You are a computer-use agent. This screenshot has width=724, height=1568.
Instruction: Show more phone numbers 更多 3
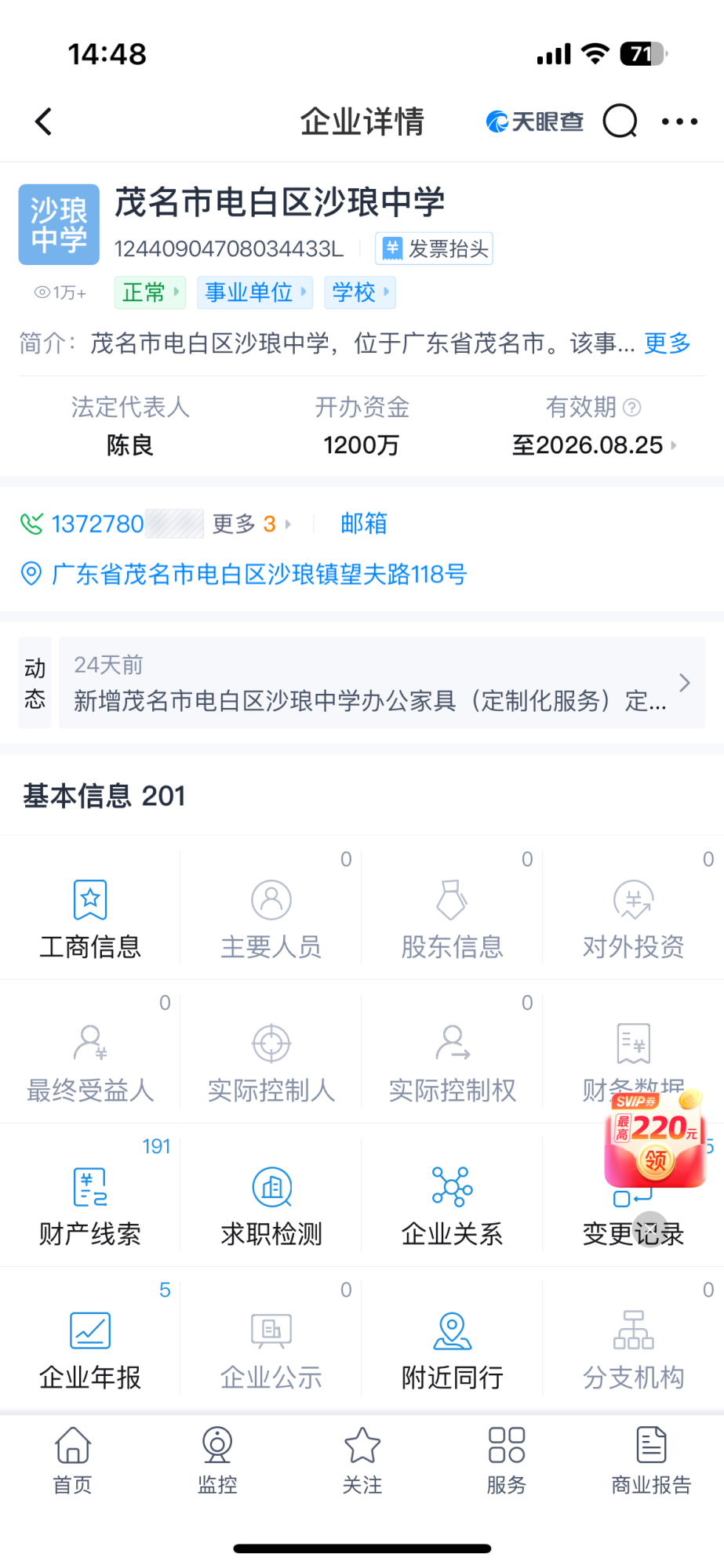pyautogui.click(x=250, y=524)
